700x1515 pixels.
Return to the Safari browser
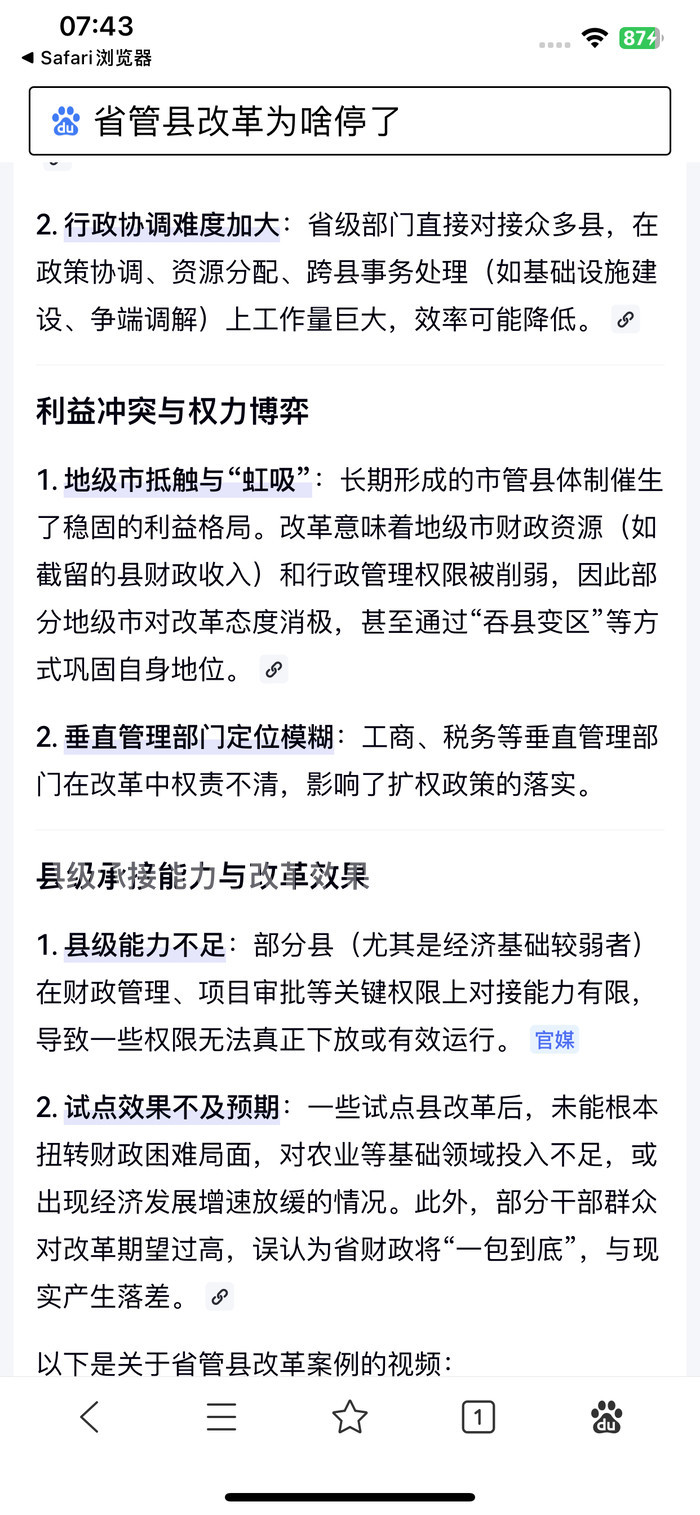(86, 58)
